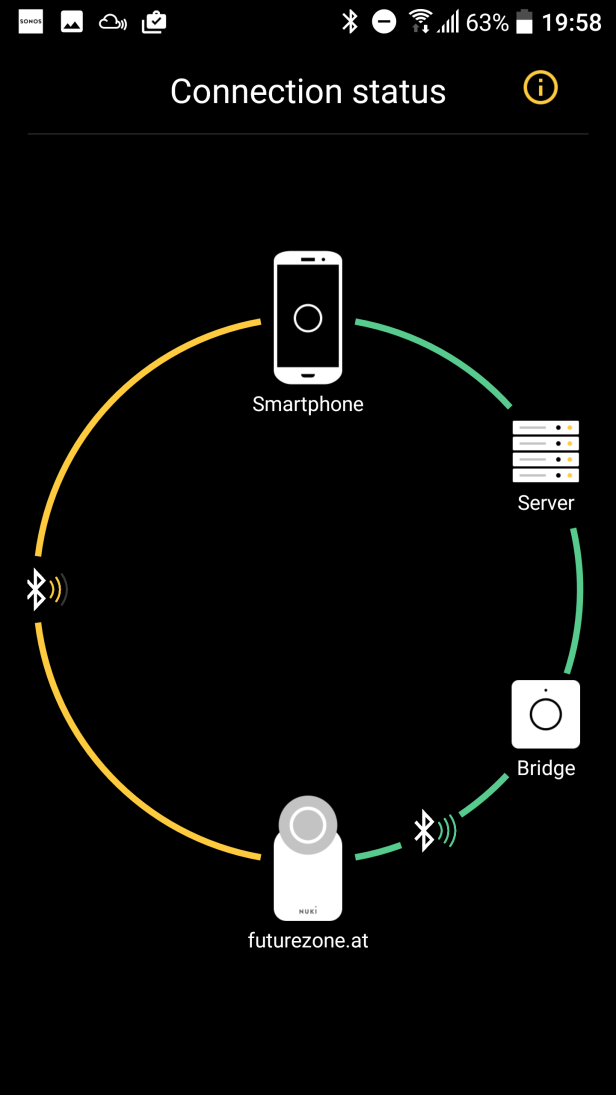This screenshot has width=616, height=1095.
Task: Open the connection status info icon
Action: 540,89
